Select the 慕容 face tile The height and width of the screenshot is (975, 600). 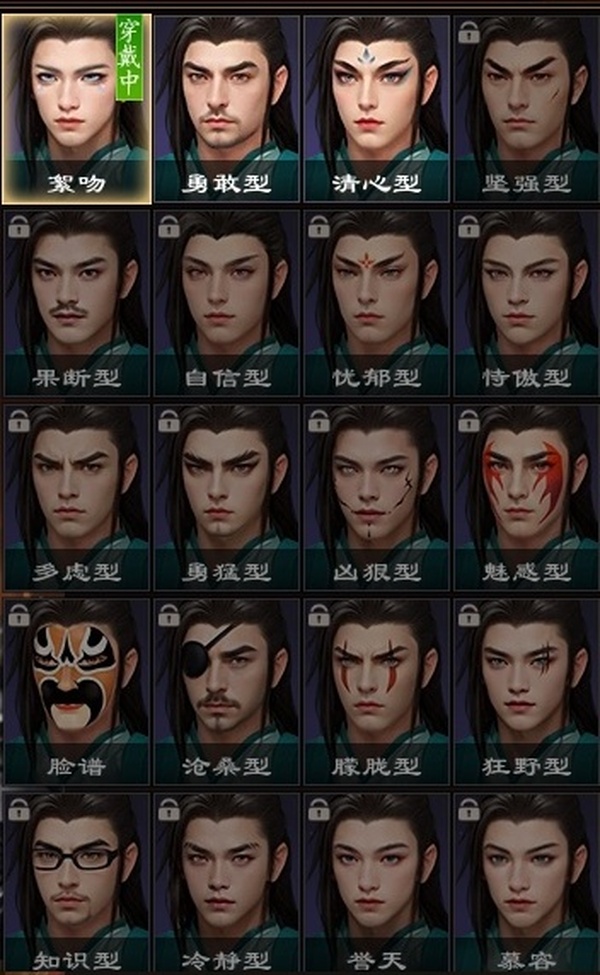pos(525,884)
